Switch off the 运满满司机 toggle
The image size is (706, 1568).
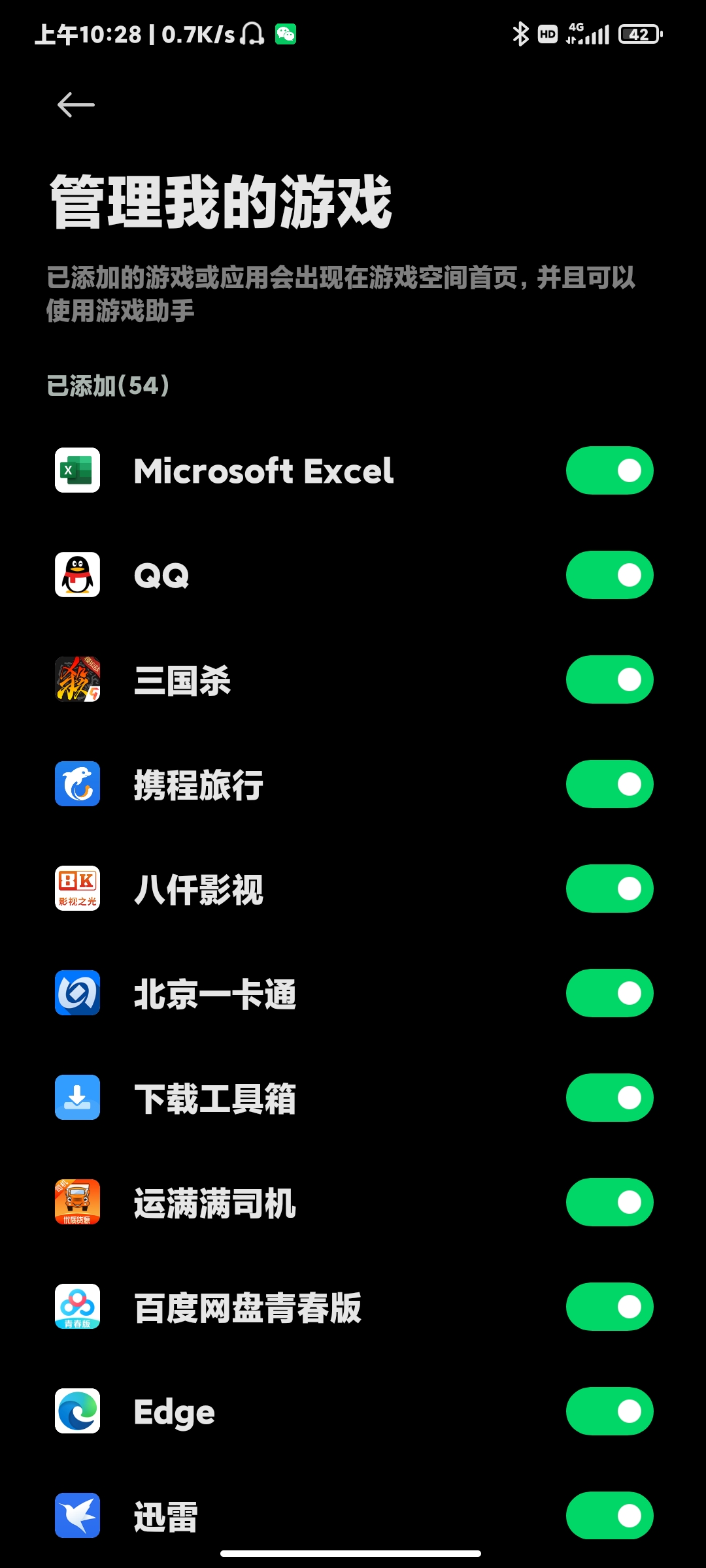[609, 1202]
